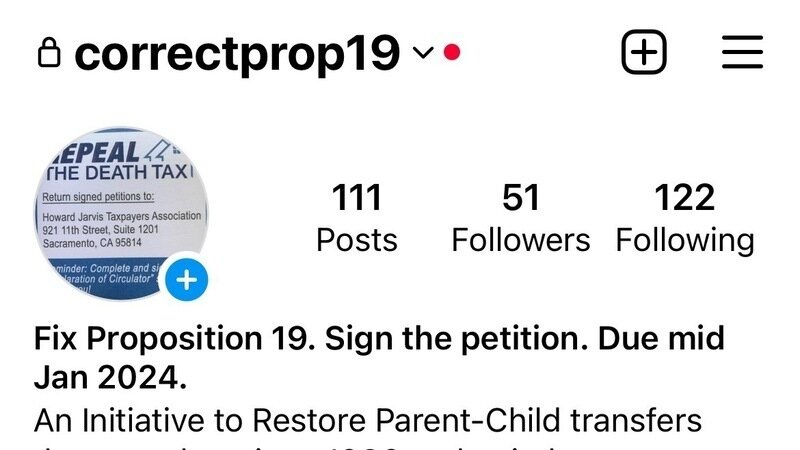Open the account switcher next to correctprop19
Viewport: 800px width, 450px height.
pos(423,53)
